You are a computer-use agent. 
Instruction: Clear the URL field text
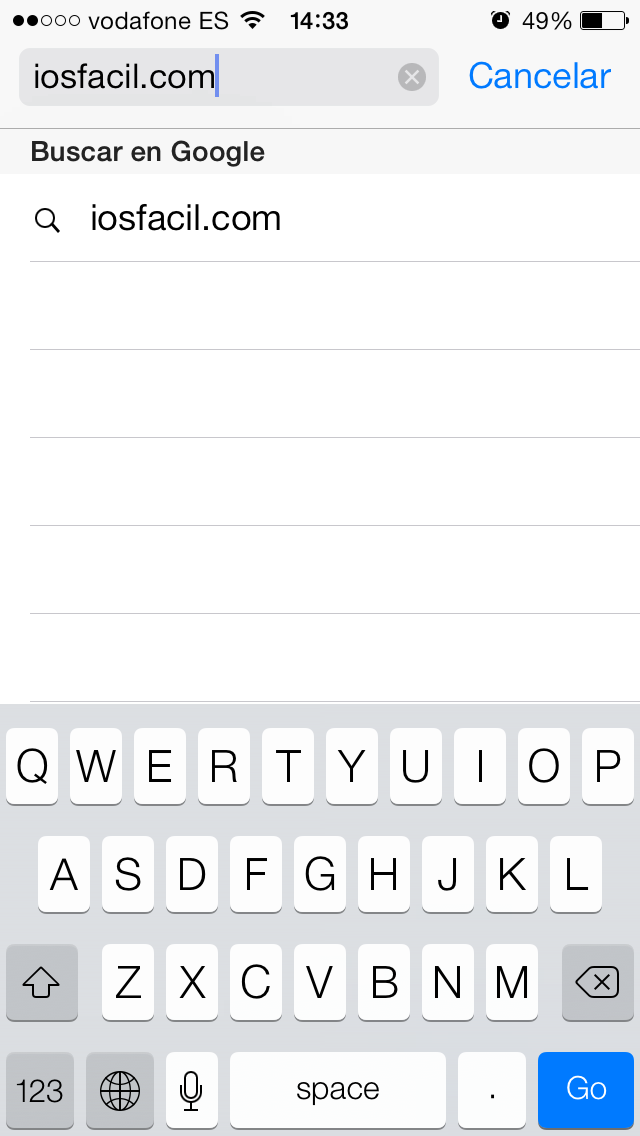412,77
